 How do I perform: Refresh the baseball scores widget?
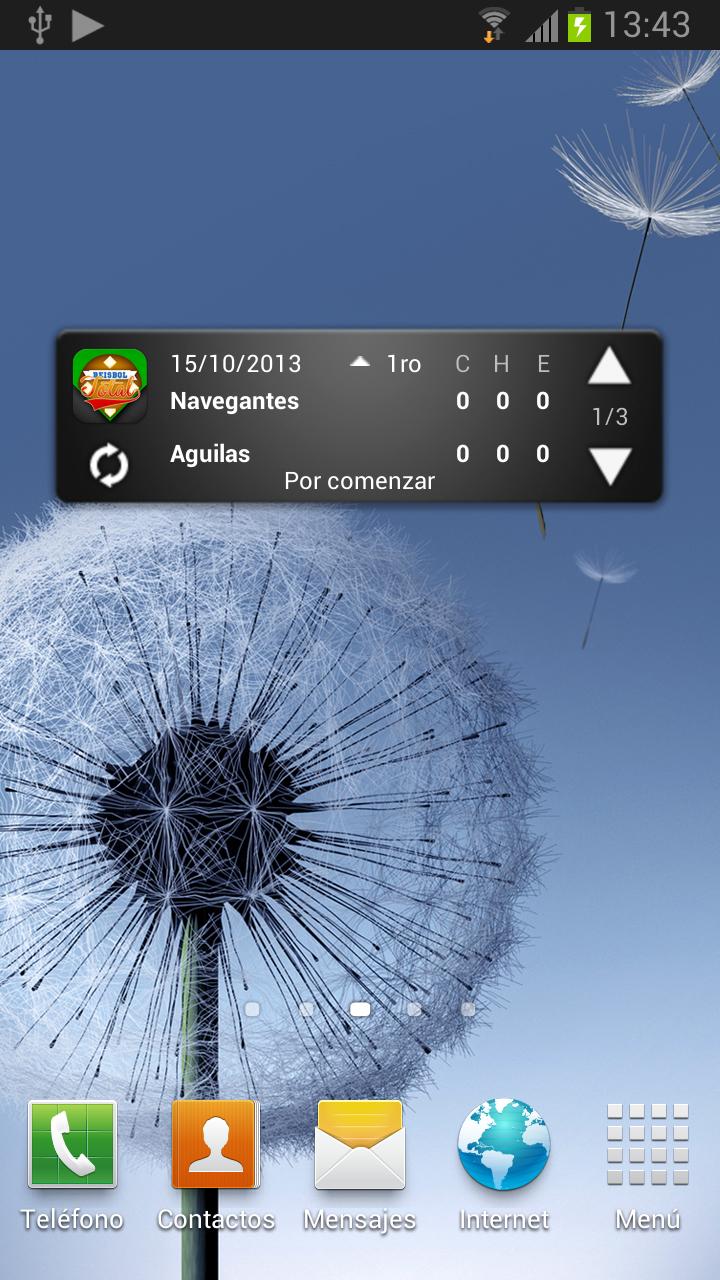[109, 466]
